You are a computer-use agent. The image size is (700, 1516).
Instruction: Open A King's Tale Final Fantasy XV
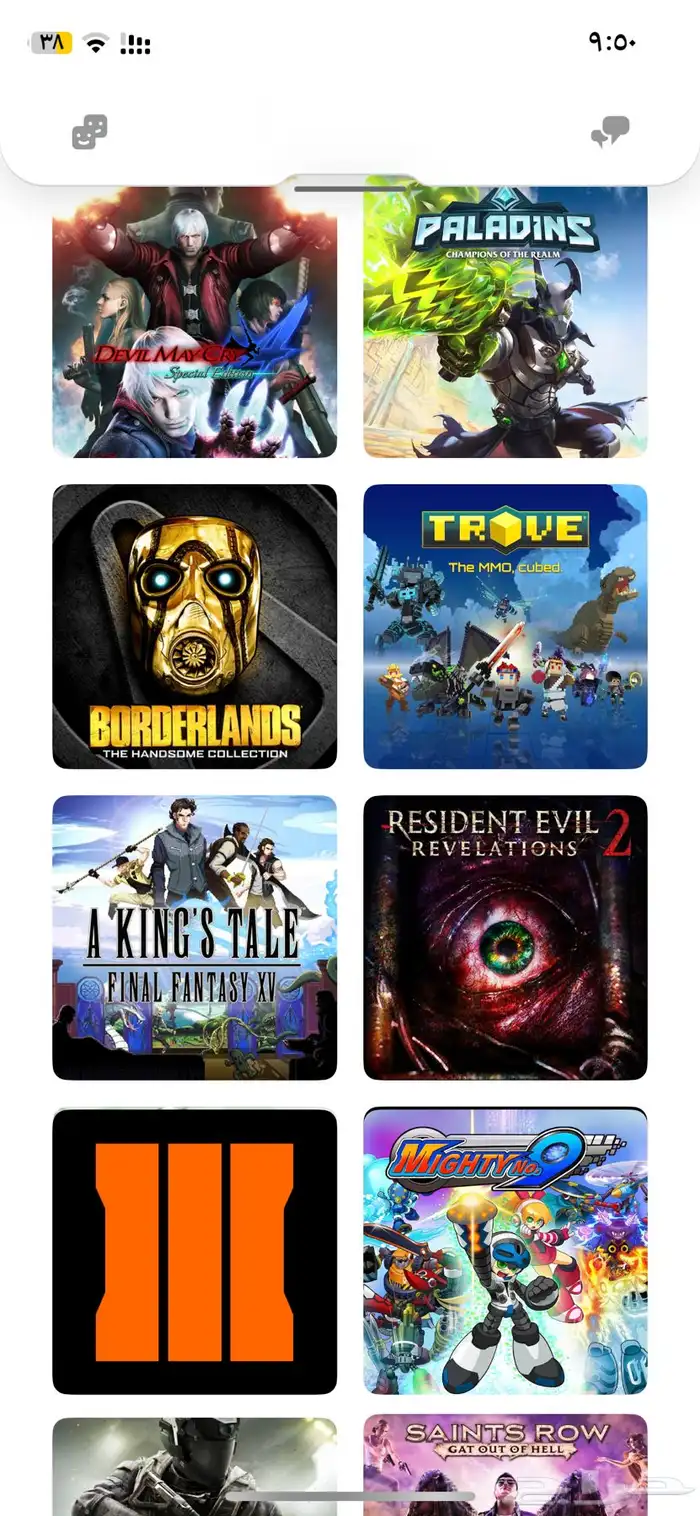click(194, 937)
